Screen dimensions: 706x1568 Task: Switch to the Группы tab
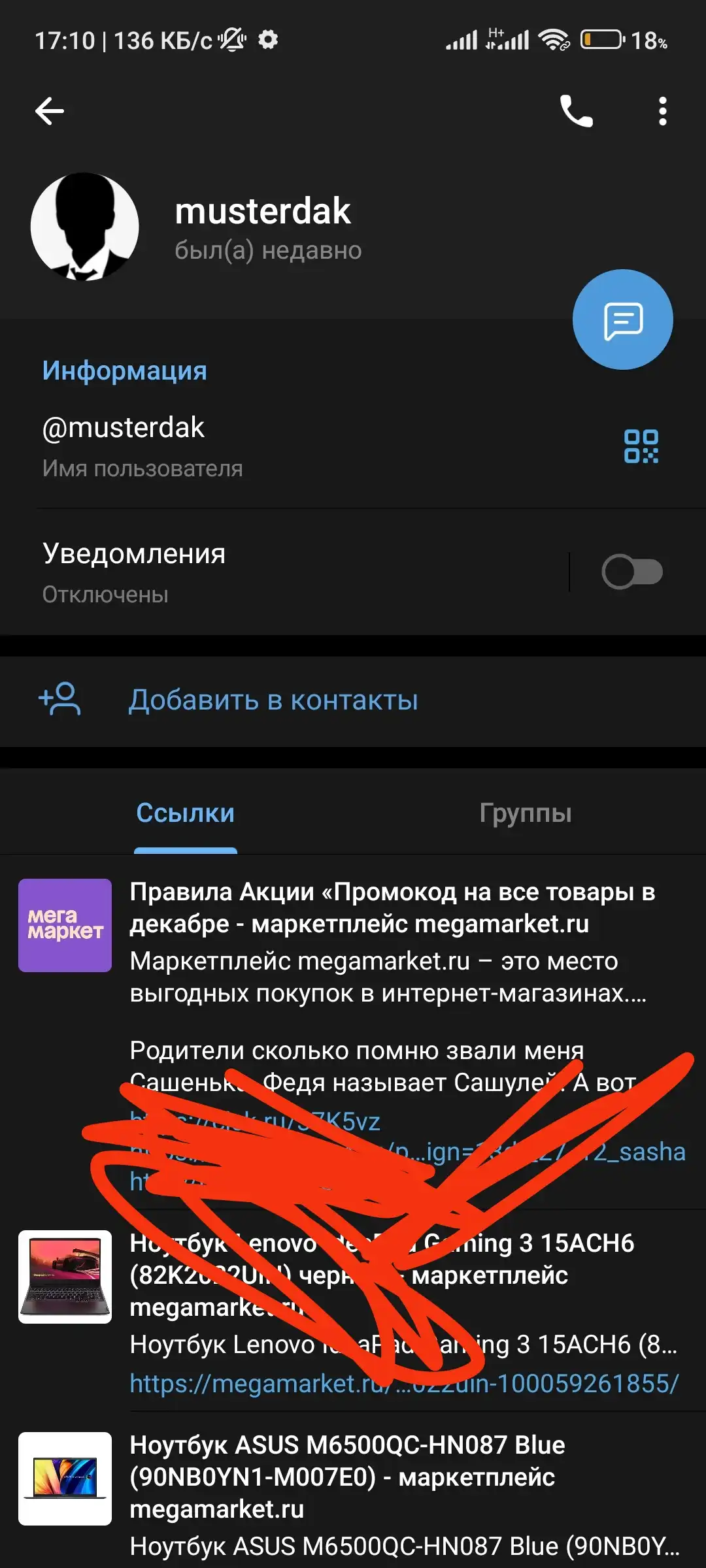(525, 813)
